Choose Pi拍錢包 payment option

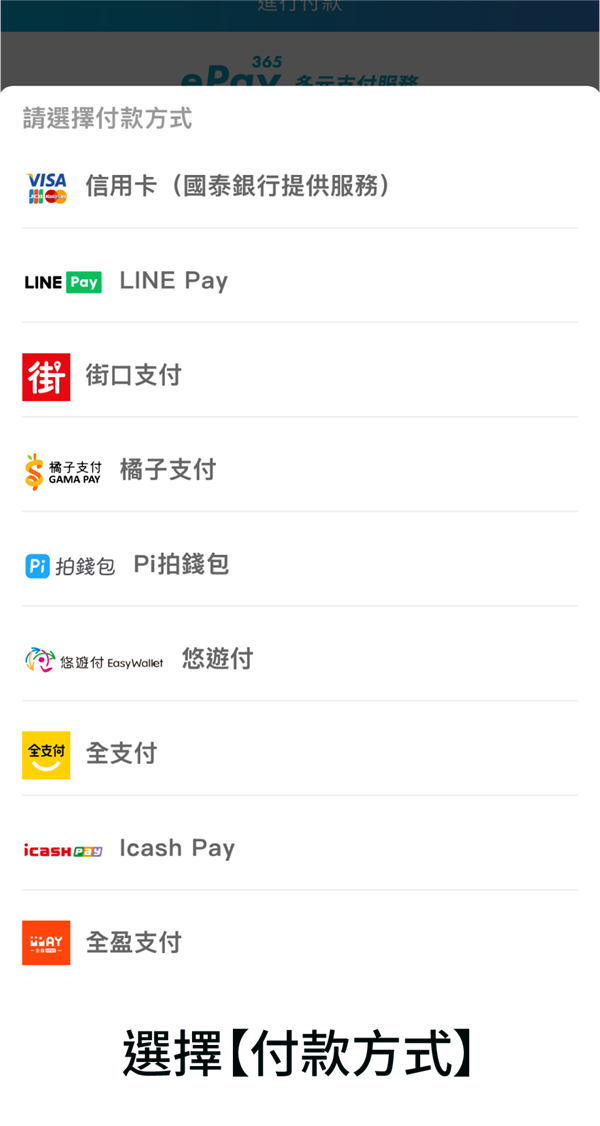click(x=180, y=565)
